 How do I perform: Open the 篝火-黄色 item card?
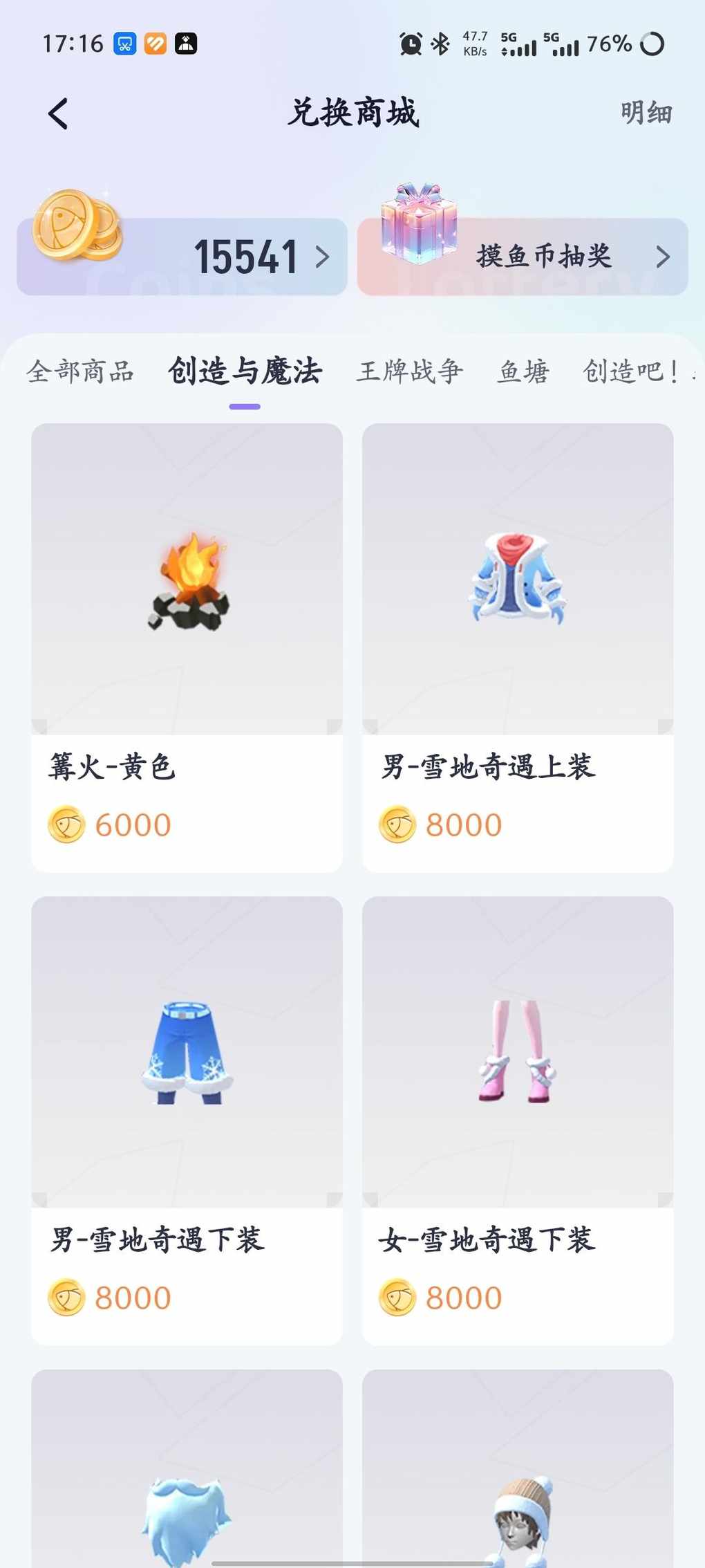(x=187, y=647)
